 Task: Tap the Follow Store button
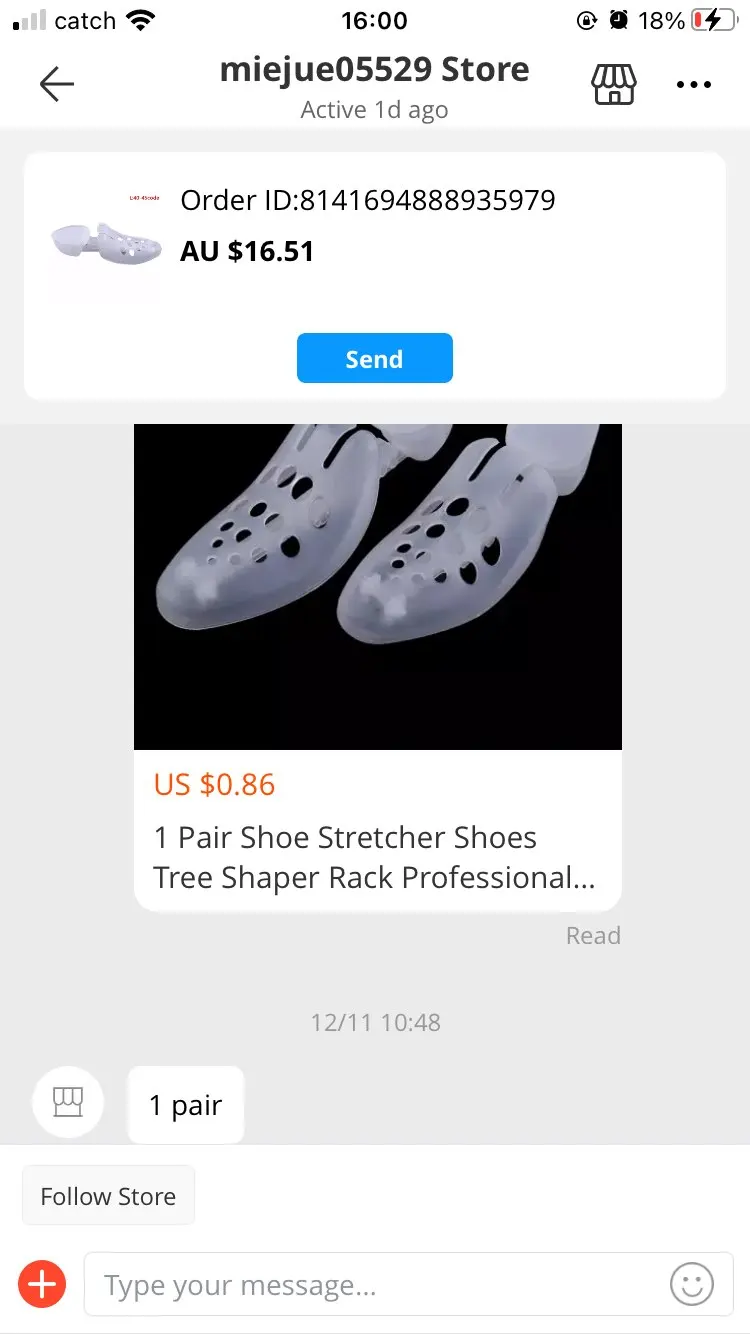tap(108, 1196)
